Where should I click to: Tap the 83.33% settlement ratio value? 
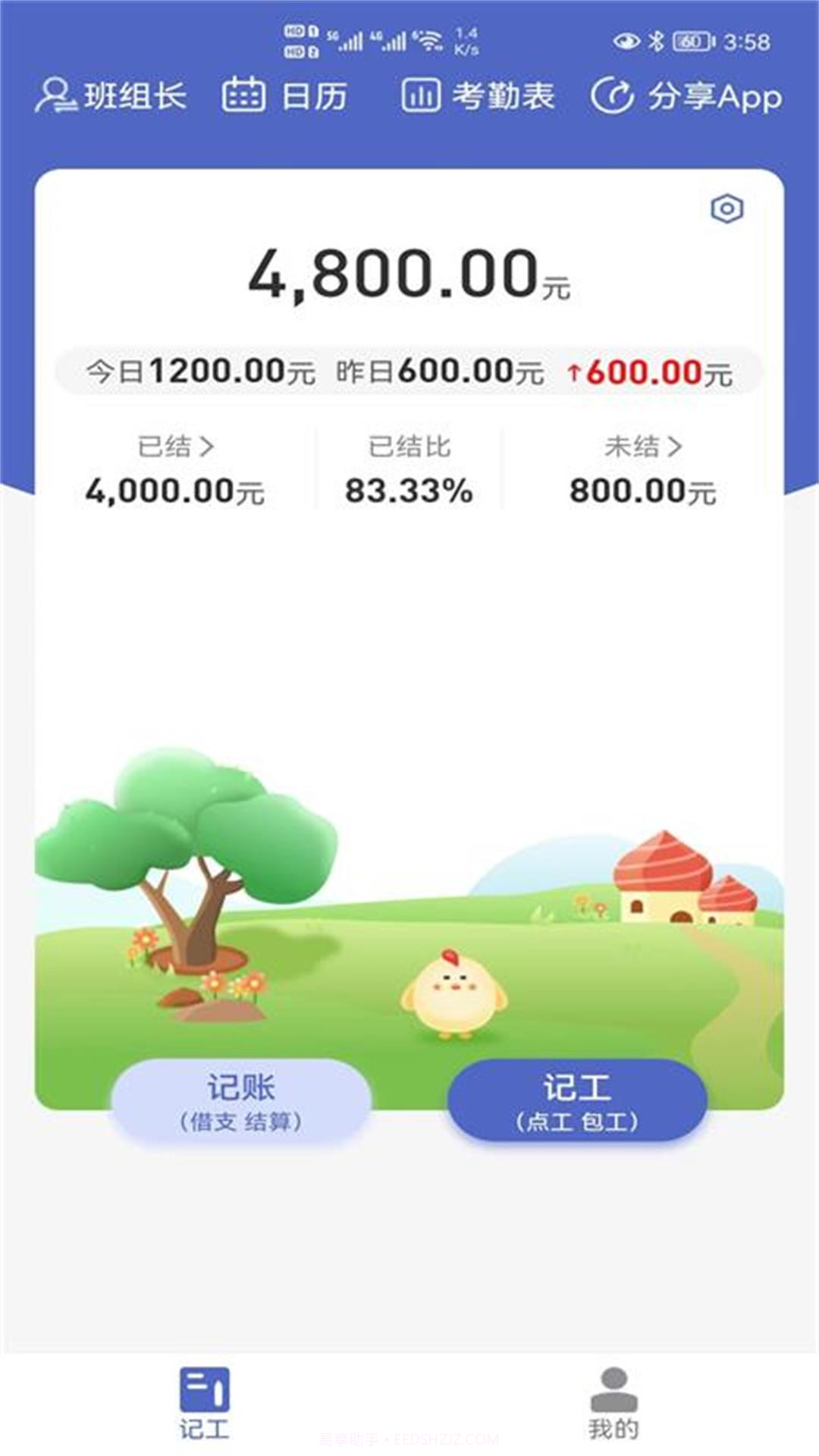pos(410,491)
